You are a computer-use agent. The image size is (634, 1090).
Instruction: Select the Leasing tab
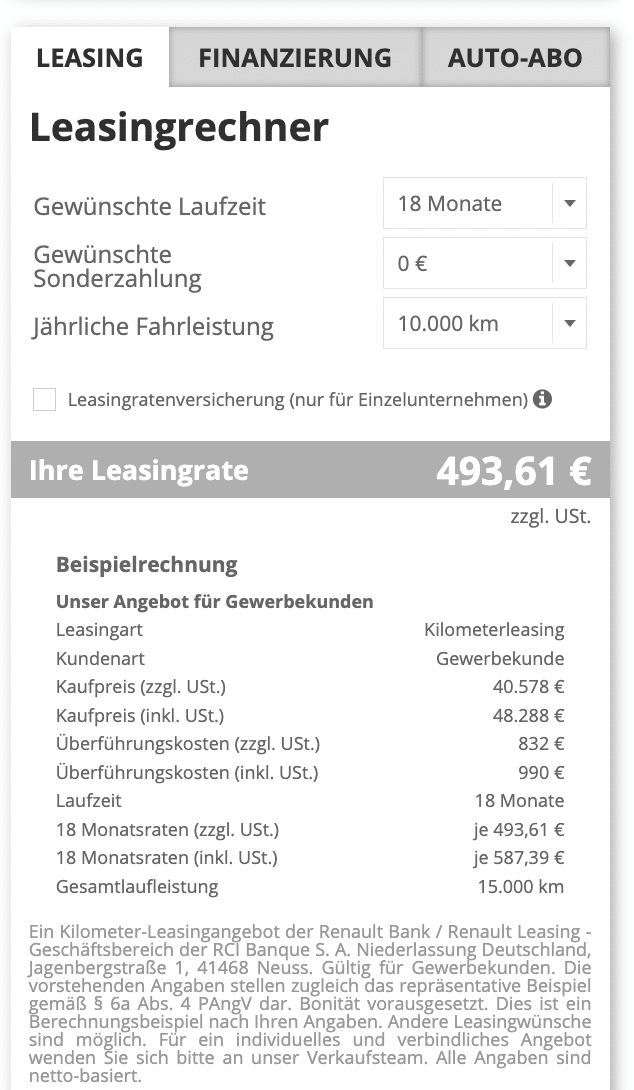pos(90,58)
